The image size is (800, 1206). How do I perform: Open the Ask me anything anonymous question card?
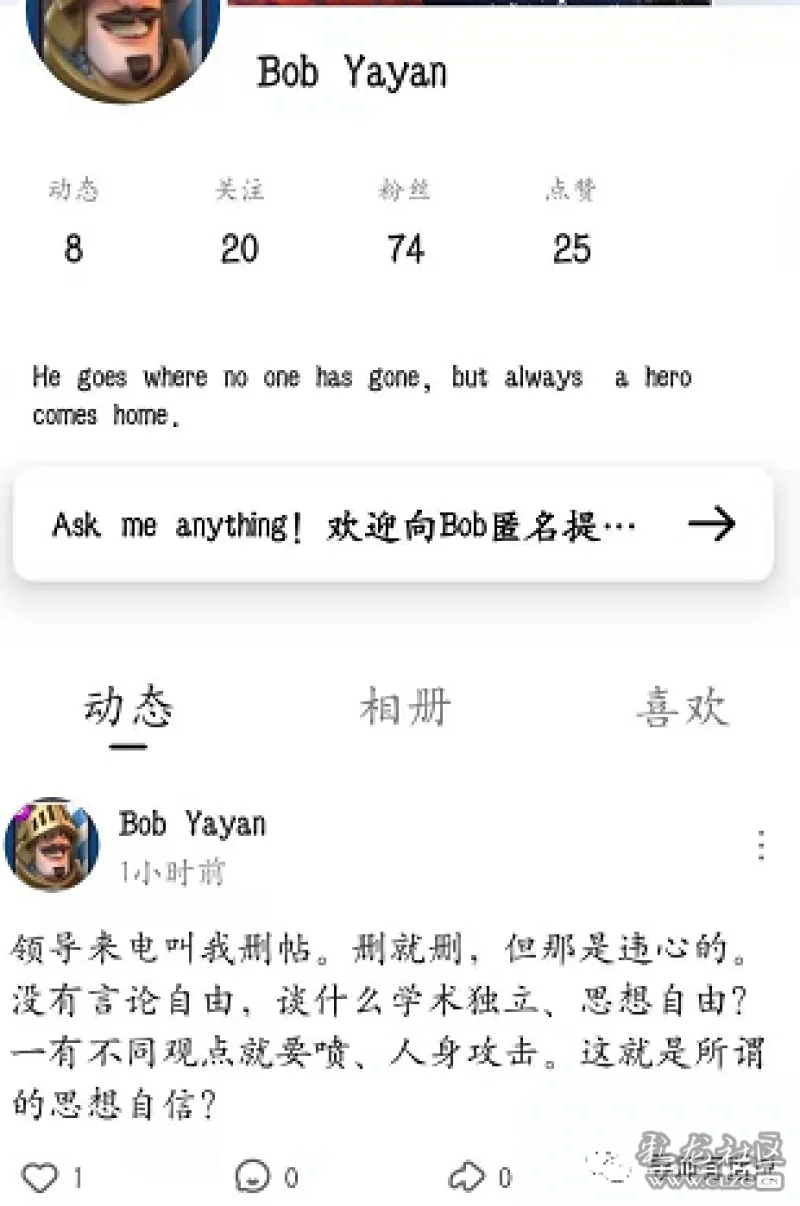[x=393, y=524]
